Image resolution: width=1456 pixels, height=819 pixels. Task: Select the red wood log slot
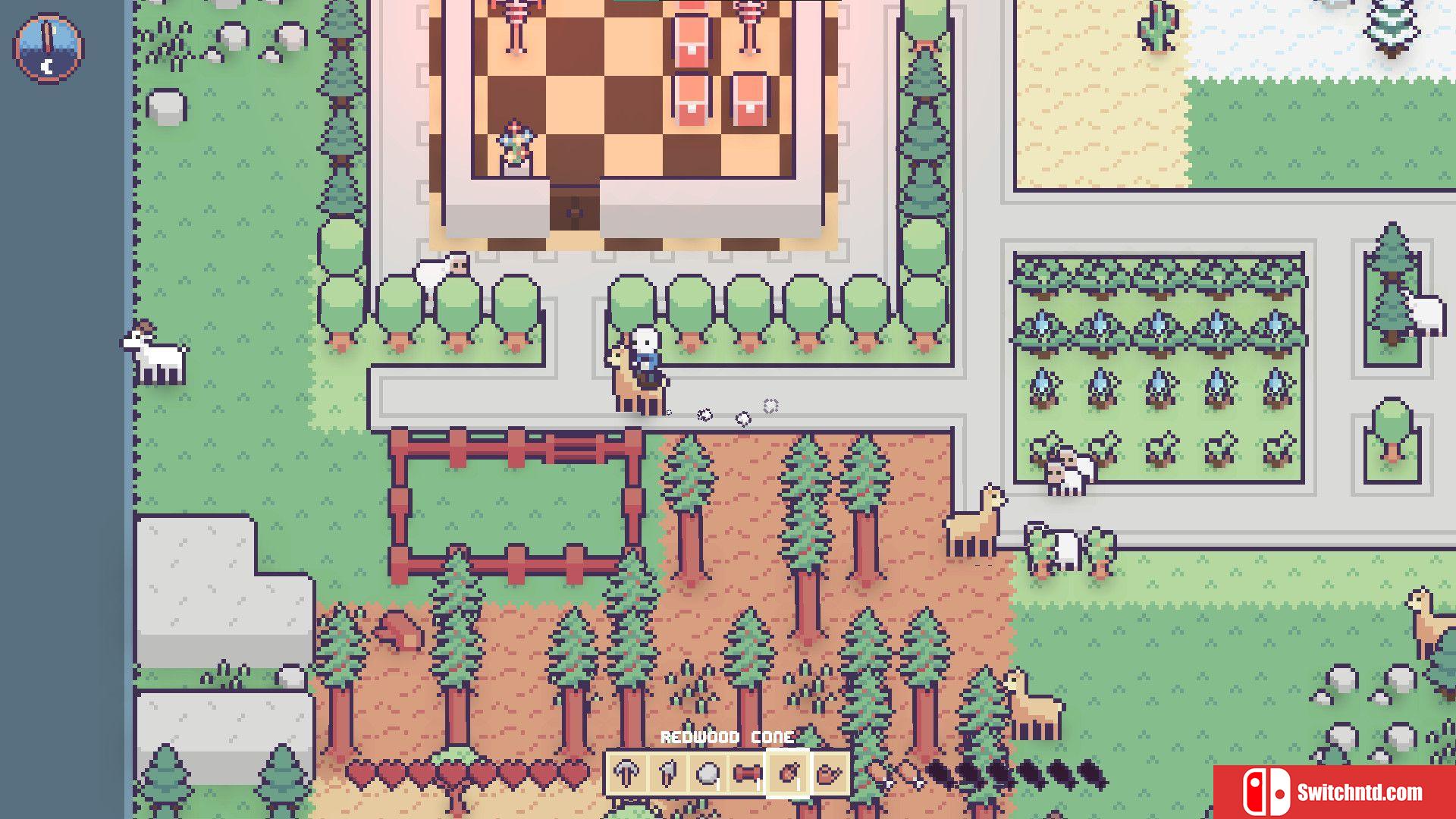point(748,773)
